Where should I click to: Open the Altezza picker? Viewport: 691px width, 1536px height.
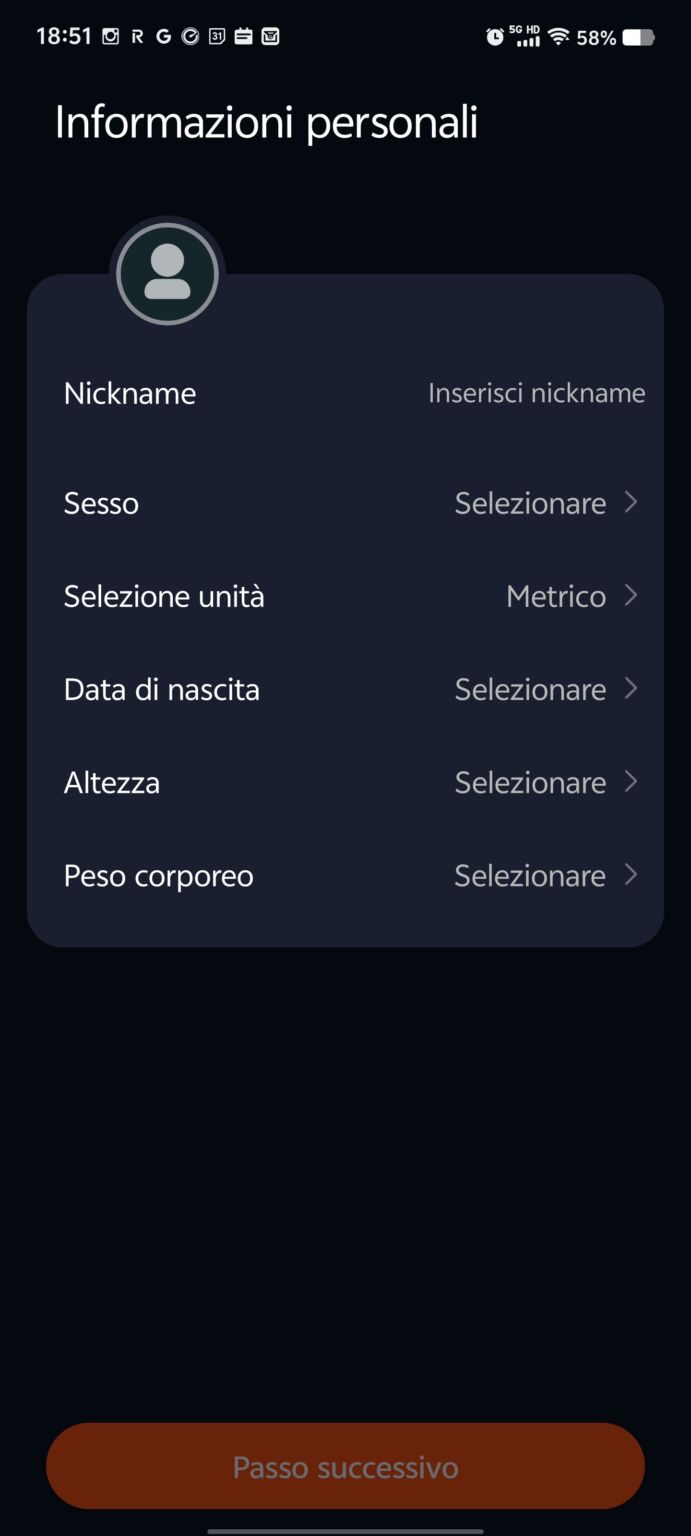tap(345, 782)
